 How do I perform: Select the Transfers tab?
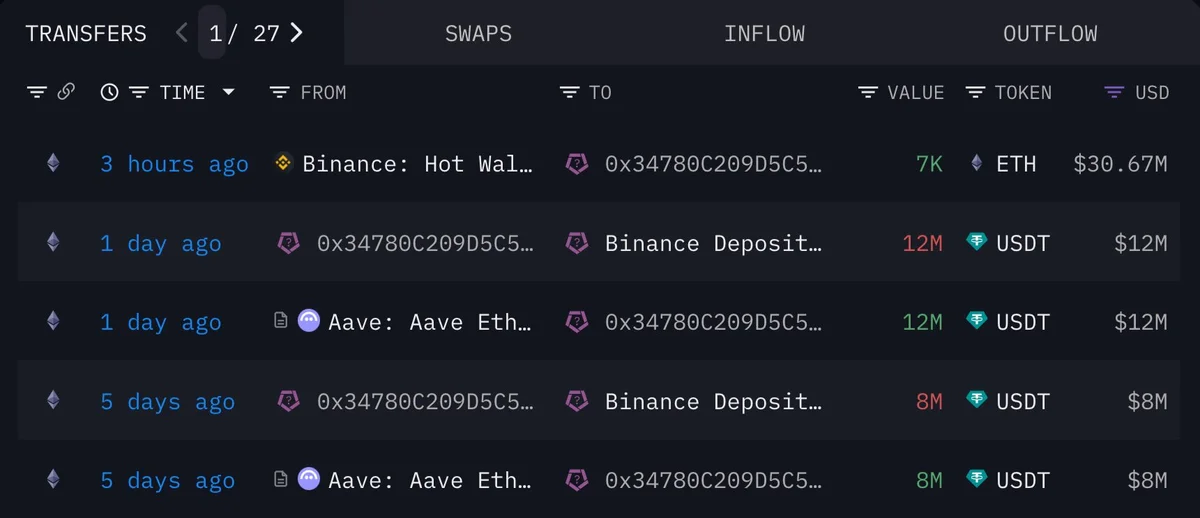pos(86,33)
